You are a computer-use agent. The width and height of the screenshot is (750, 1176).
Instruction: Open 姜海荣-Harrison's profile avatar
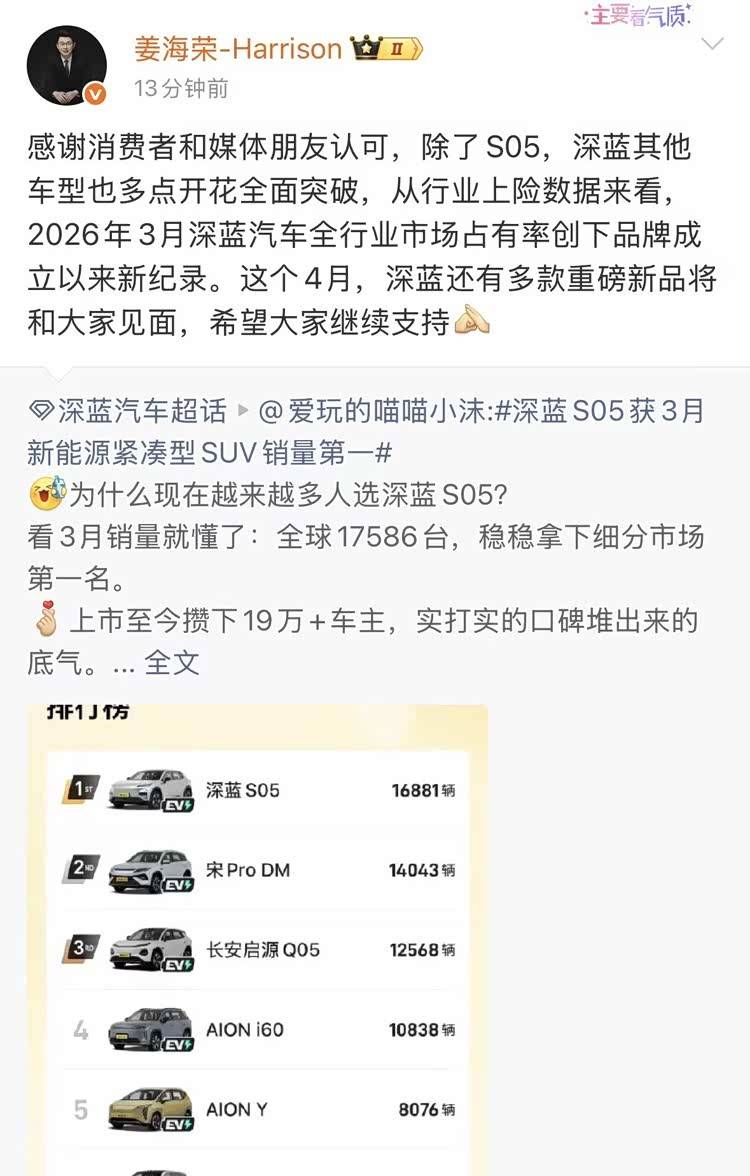pos(66,65)
